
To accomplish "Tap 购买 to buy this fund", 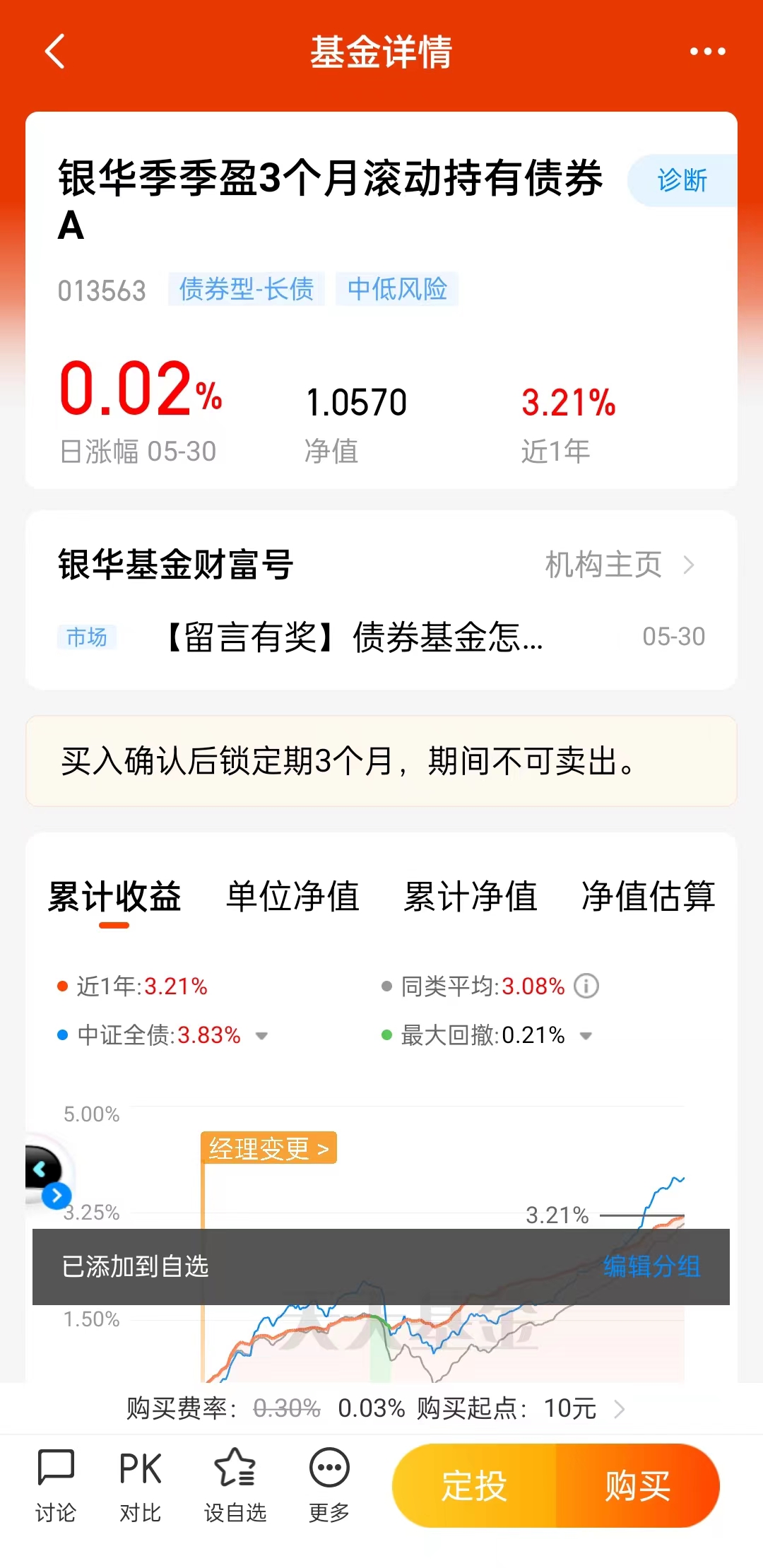I will (637, 1485).
